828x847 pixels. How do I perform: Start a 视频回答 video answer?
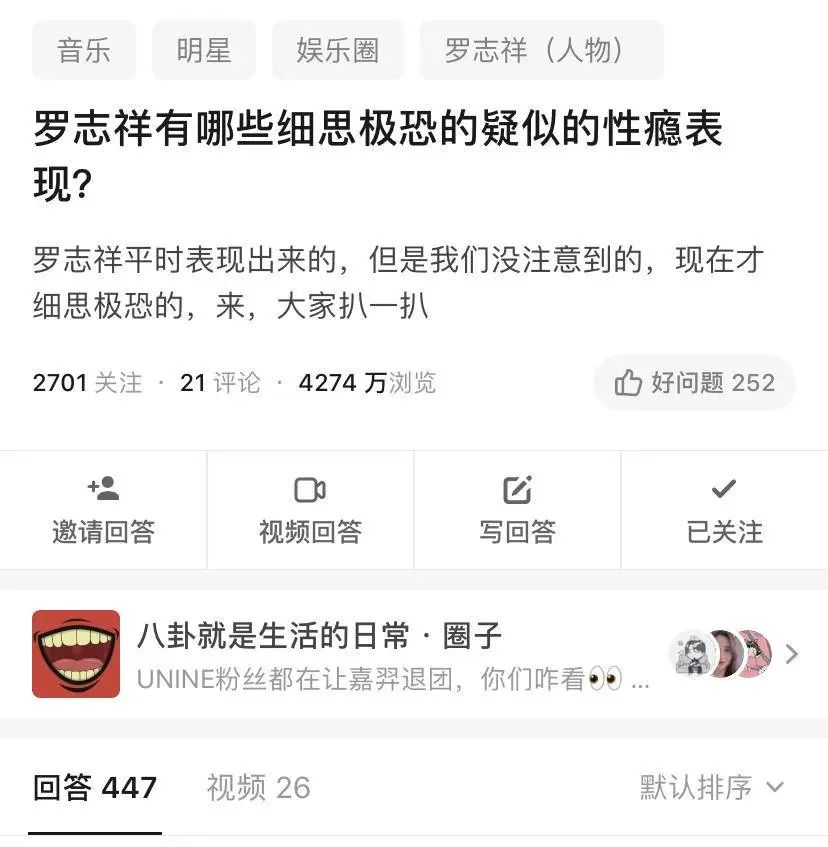[310, 510]
